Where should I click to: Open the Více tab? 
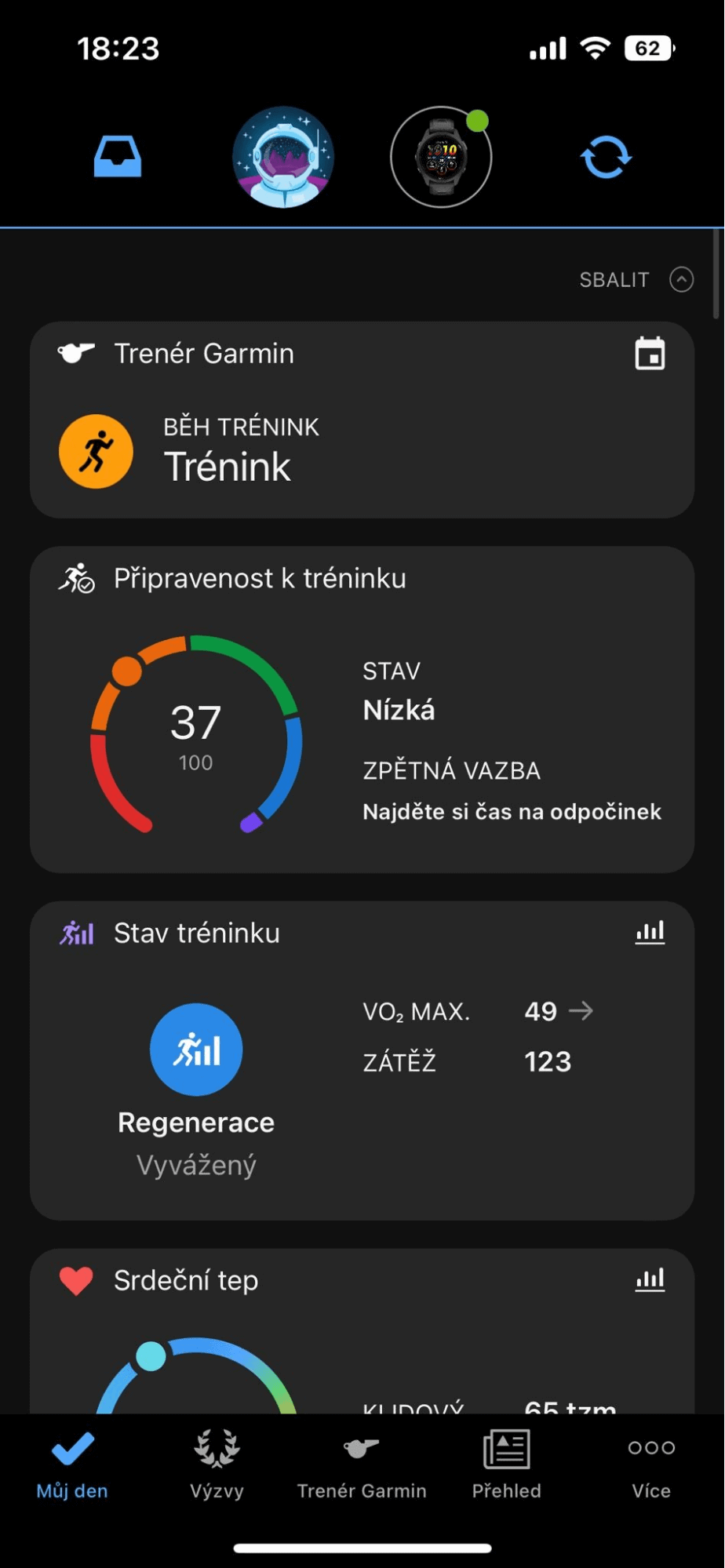651,1464
